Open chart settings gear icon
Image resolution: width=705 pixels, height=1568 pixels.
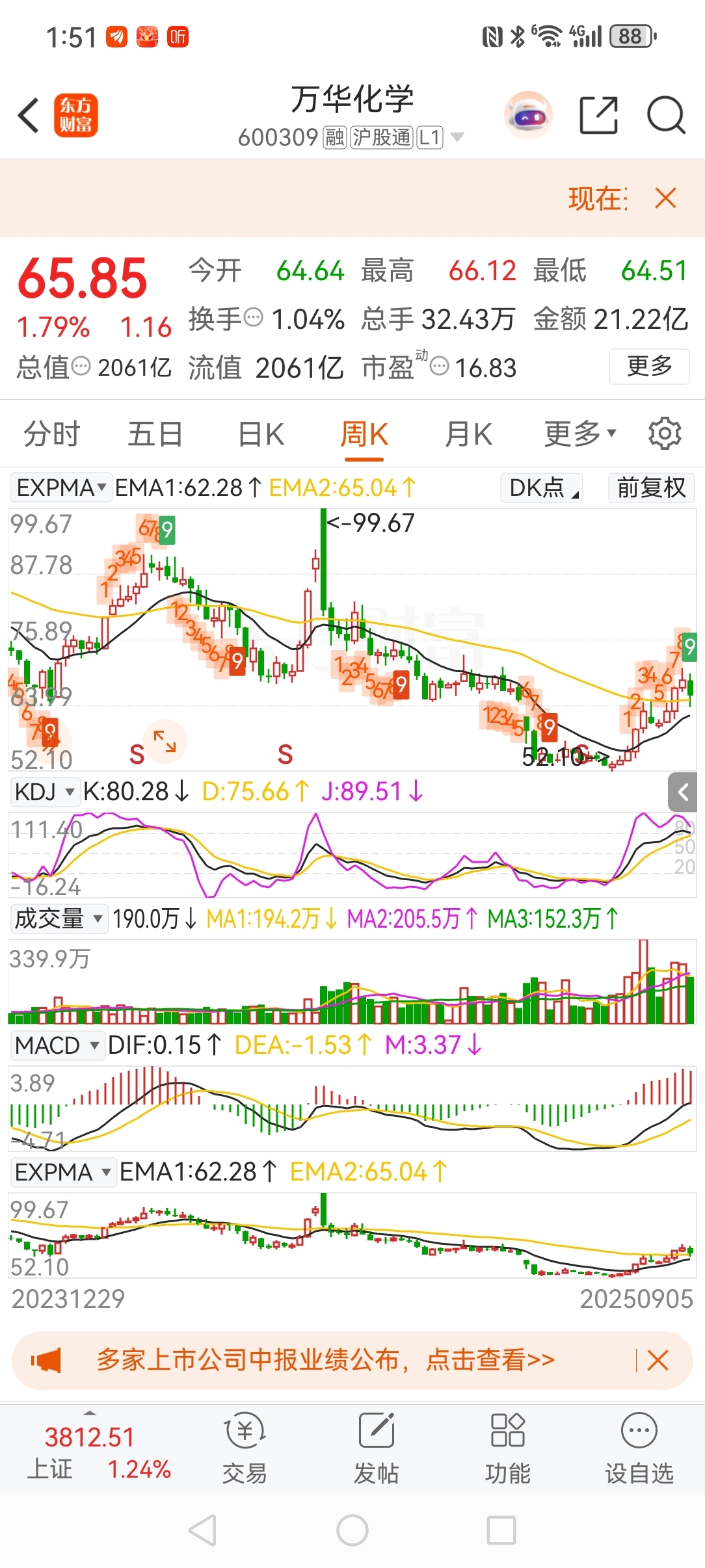[665, 434]
